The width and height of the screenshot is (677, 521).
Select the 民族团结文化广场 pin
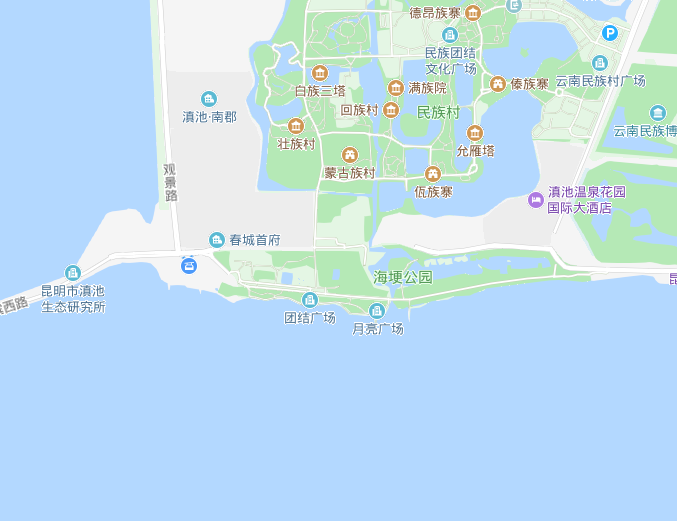coord(449,35)
